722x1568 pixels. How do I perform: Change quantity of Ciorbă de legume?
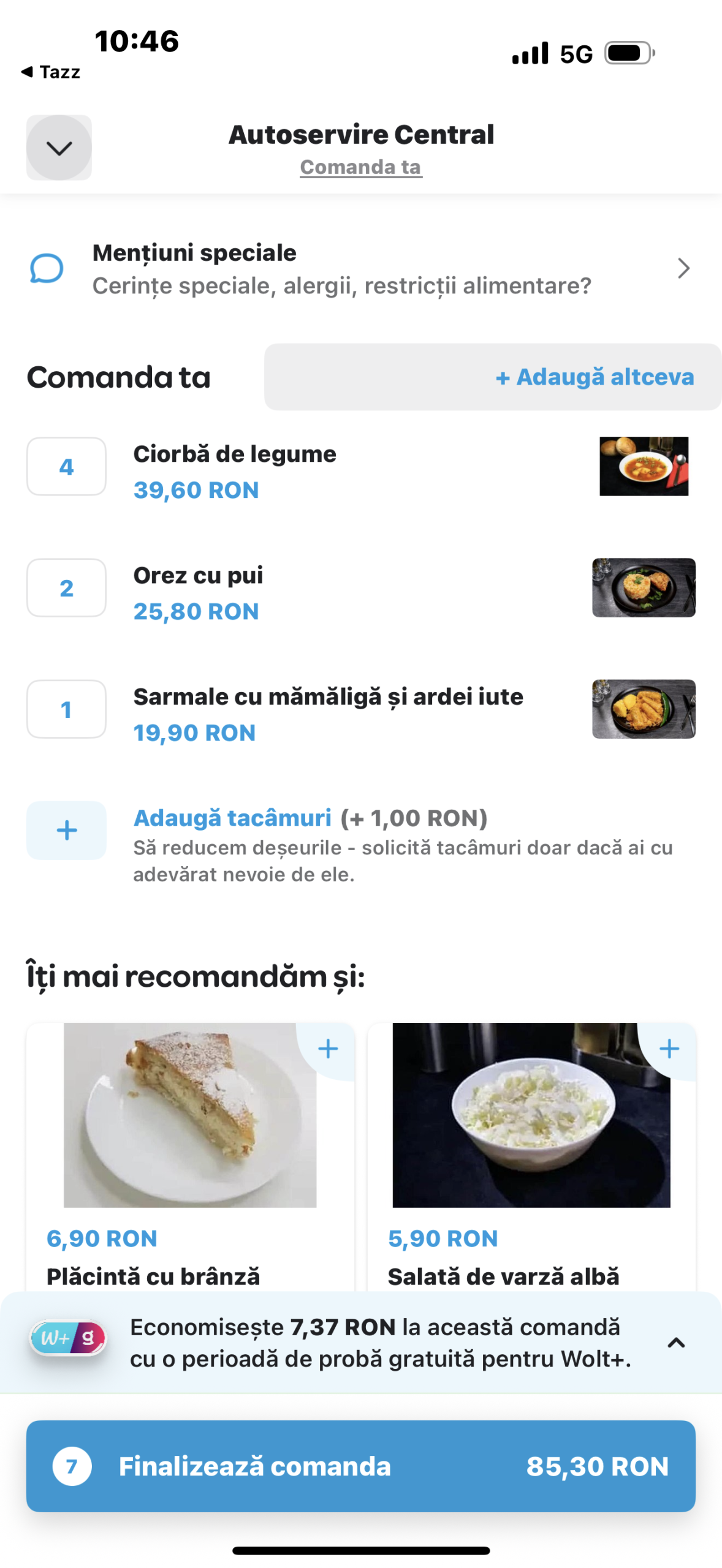coord(66,467)
